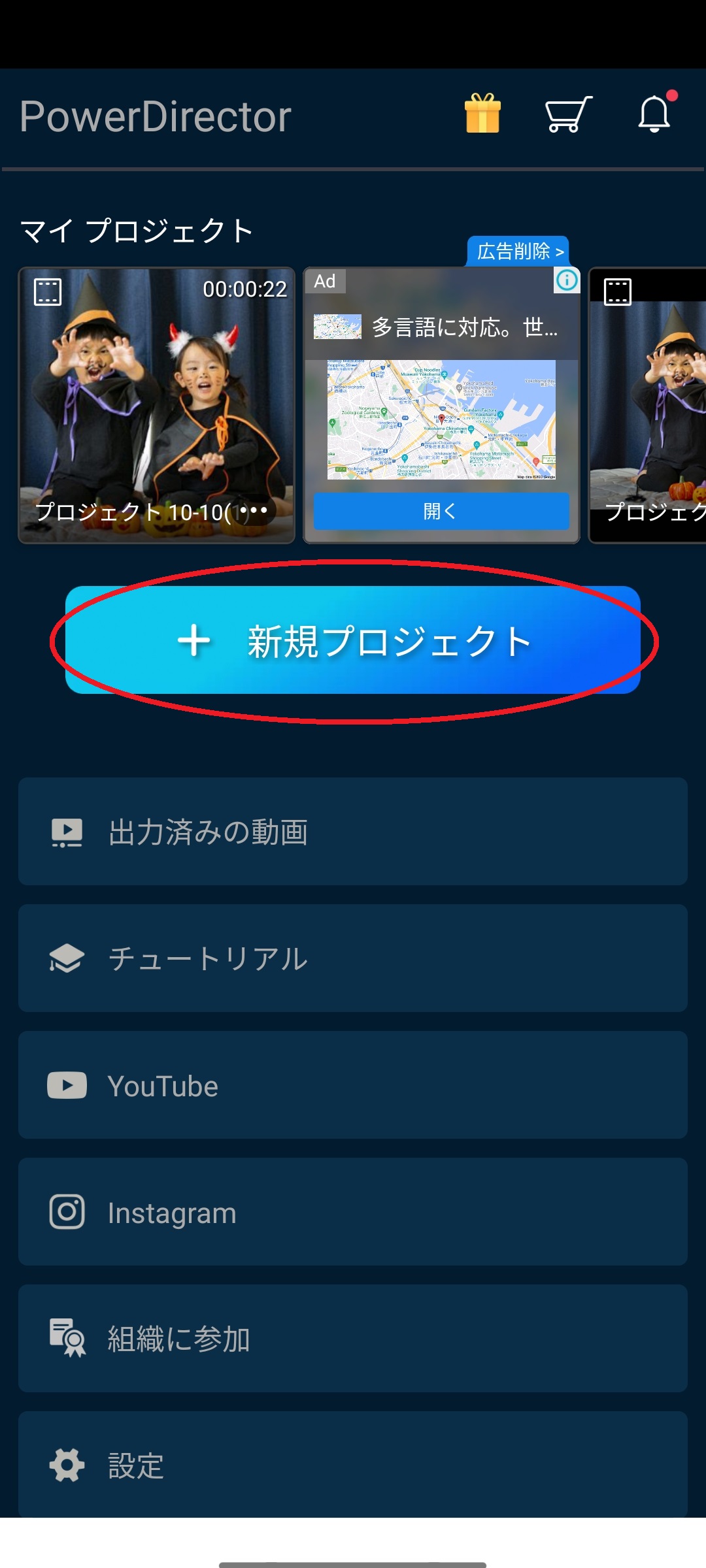706x1568 pixels.
Task: Open the partially visible second project thumbnail
Action: point(648,405)
